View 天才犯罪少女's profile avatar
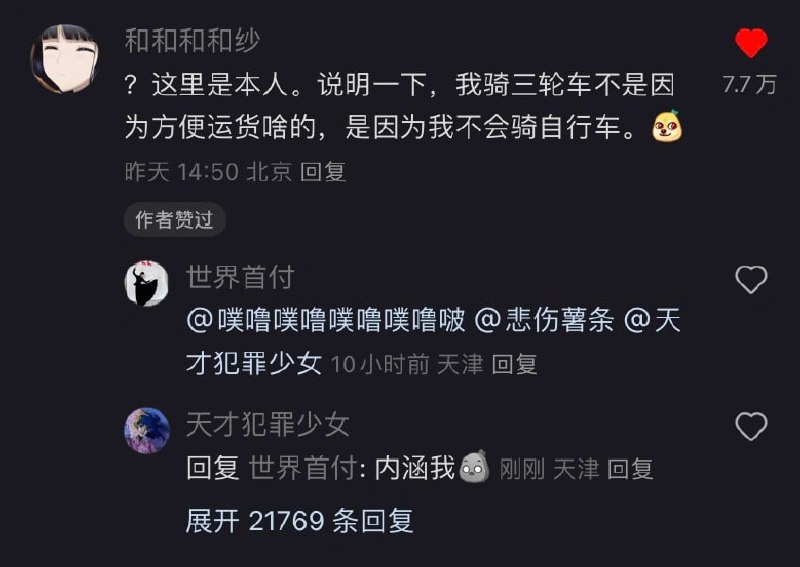Viewport: 800px width, 567px height. click(146, 430)
